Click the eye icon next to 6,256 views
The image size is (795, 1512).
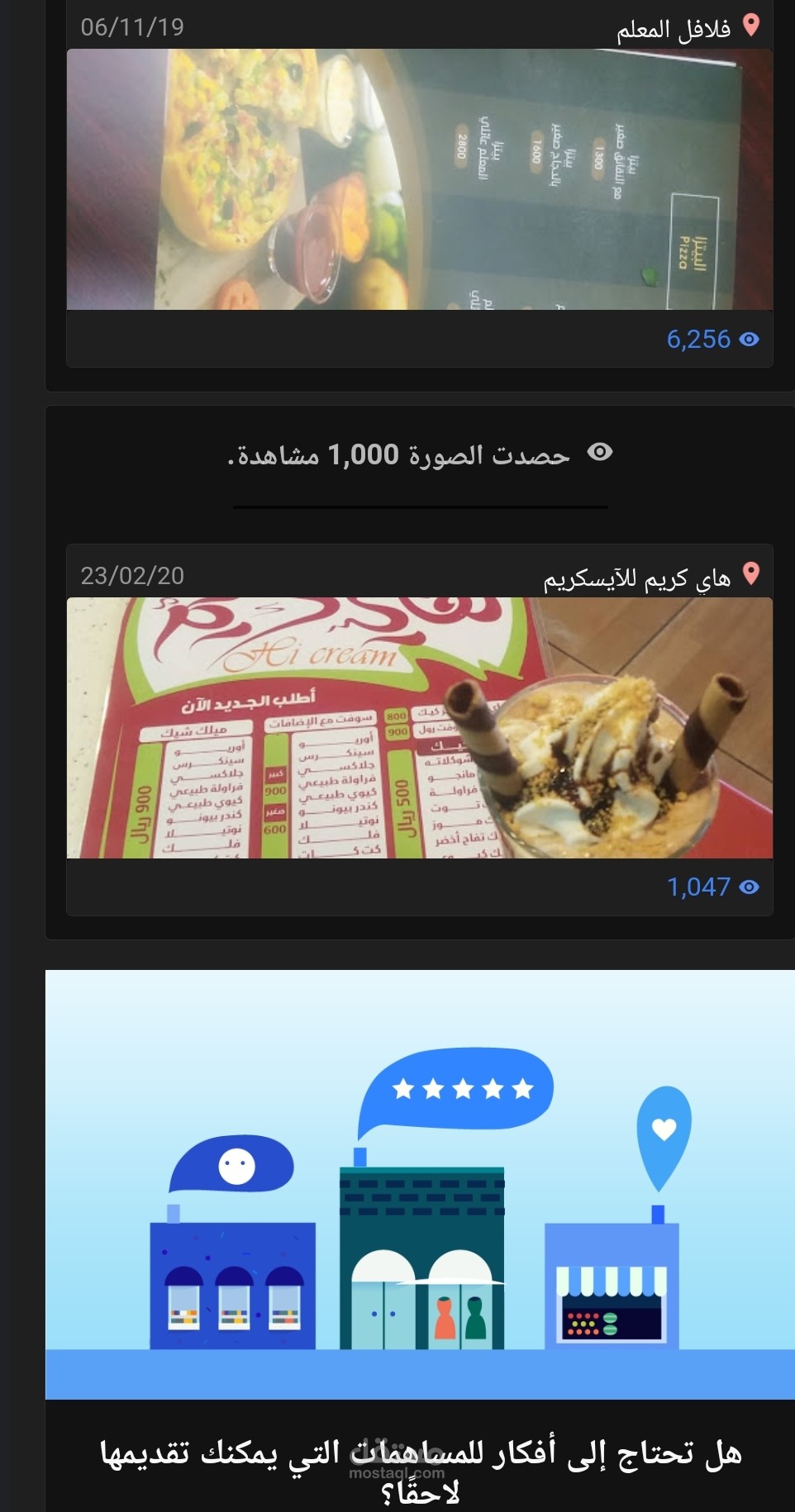(x=749, y=338)
